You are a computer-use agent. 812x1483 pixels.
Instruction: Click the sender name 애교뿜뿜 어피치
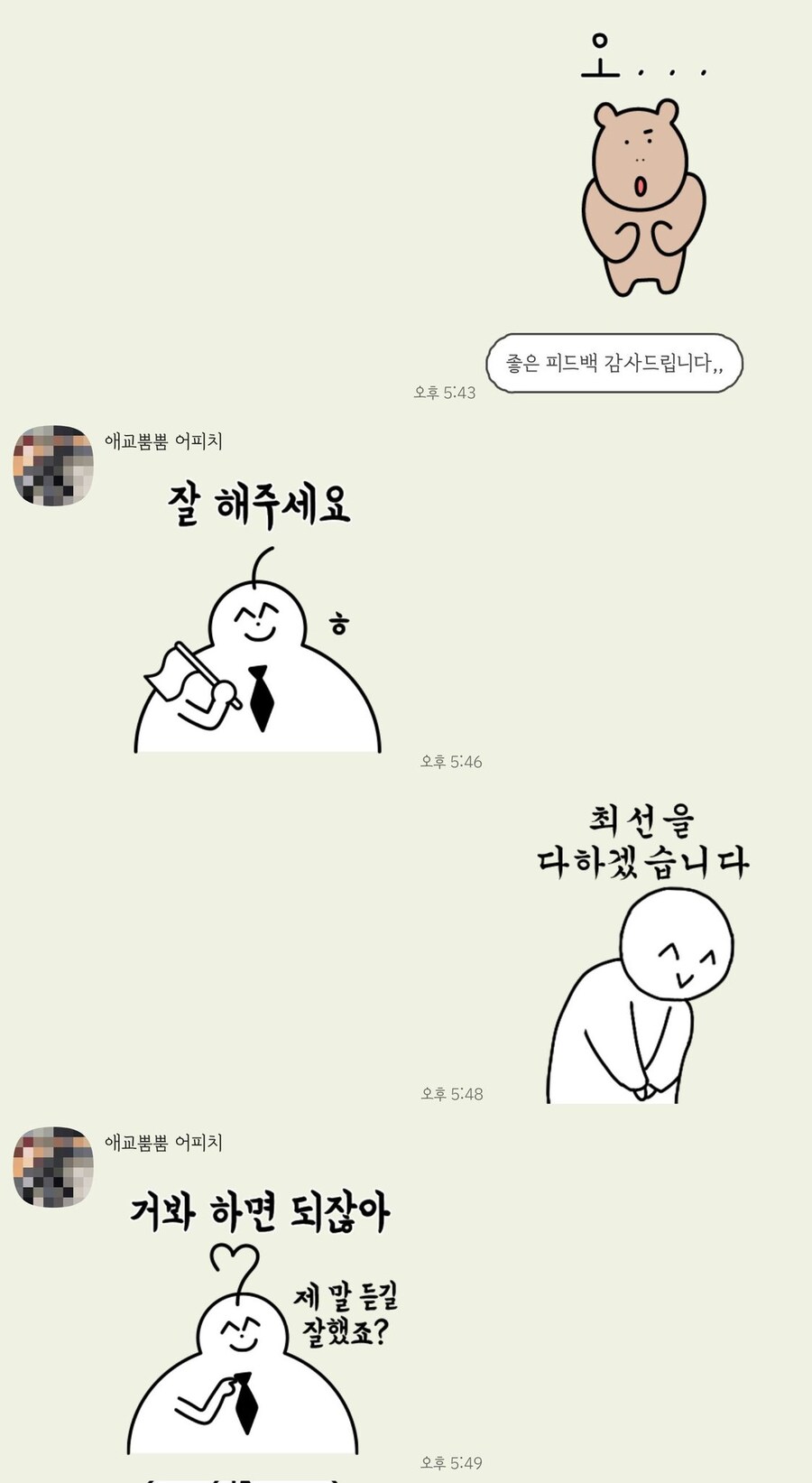[x=167, y=435]
